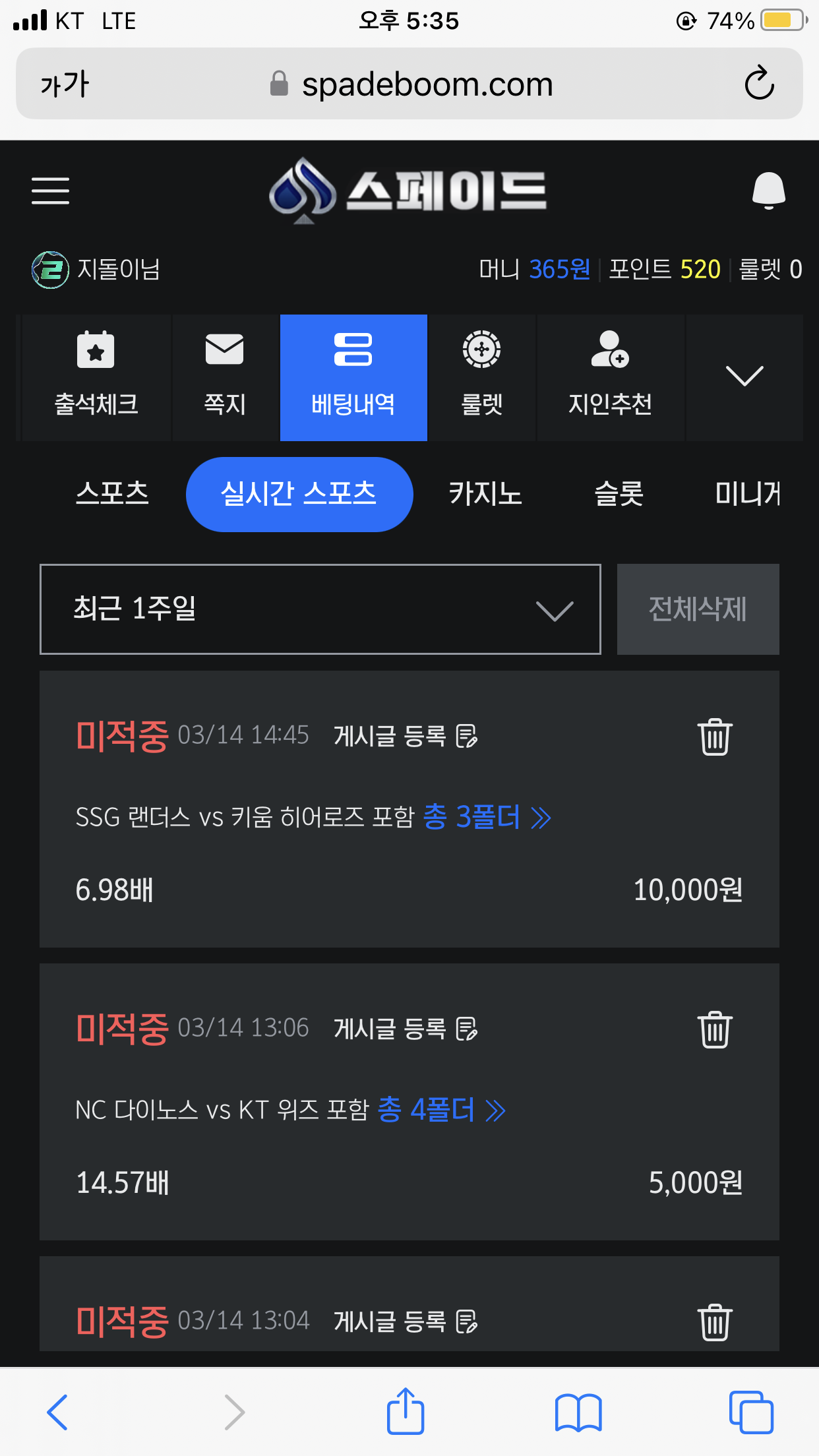
Task: Open the 최근 1주일 period dropdown
Action: click(320, 609)
